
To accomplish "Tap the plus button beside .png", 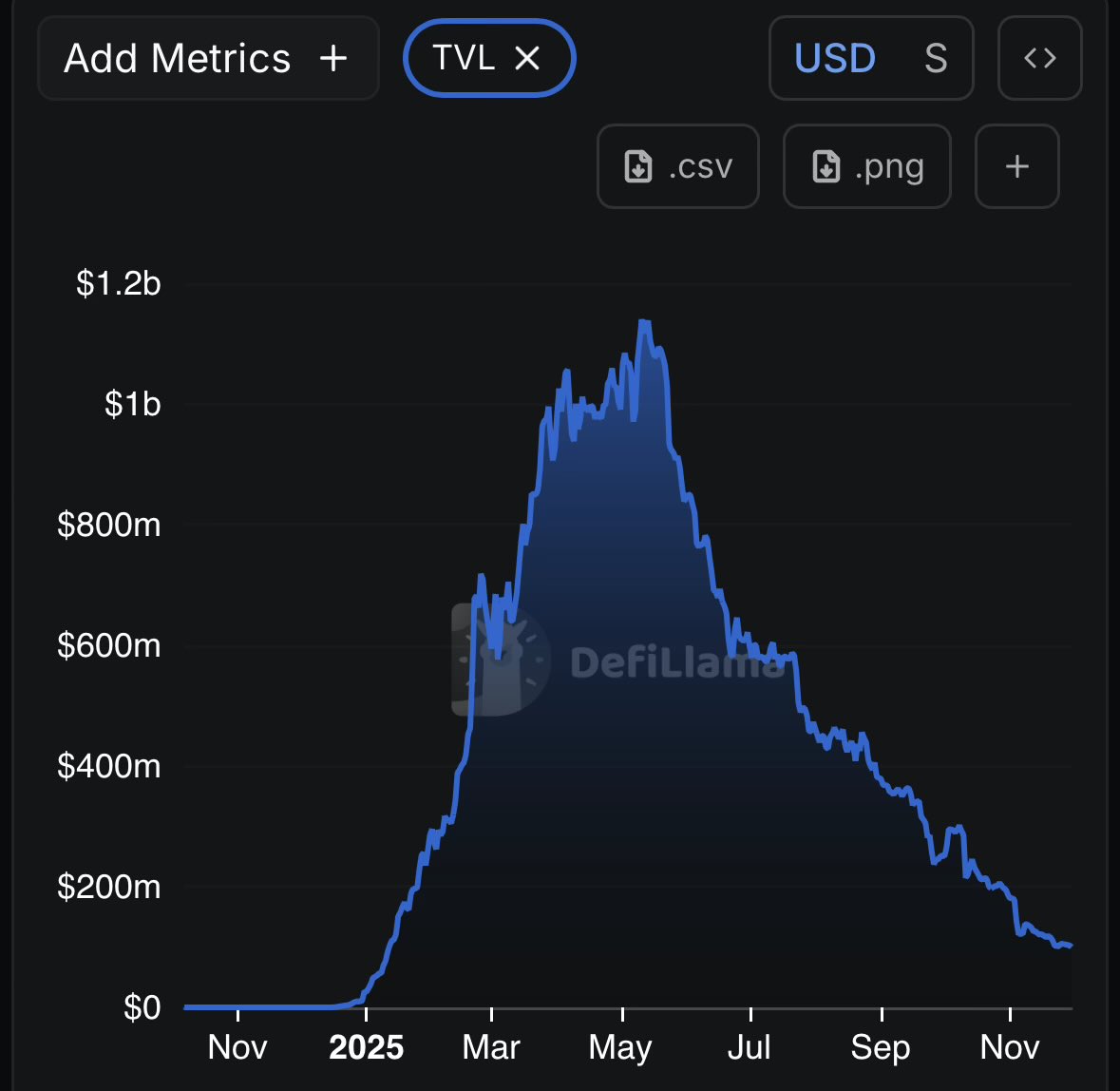I will pyautogui.click(x=1016, y=167).
